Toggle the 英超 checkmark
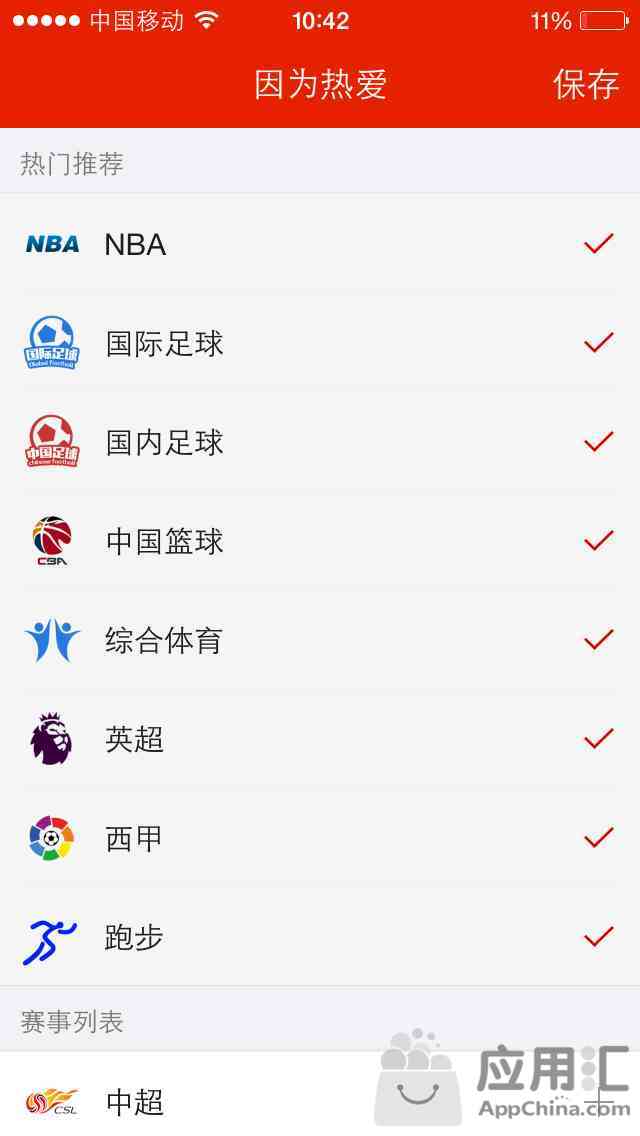This screenshot has height=1136, width=640. coord(320,739)
